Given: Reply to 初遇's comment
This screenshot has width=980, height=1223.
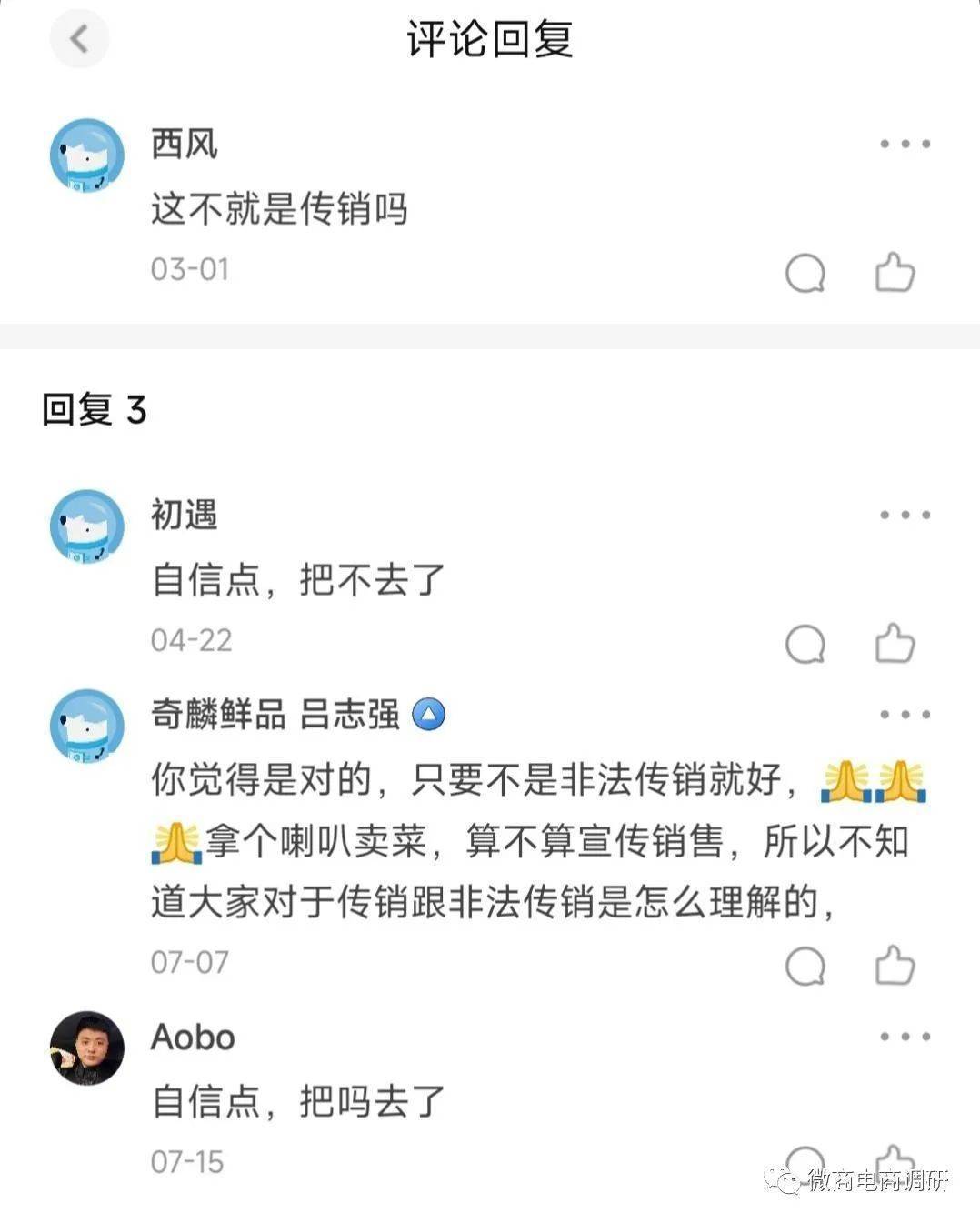Looking at the screenshot, I should [805, 645].
